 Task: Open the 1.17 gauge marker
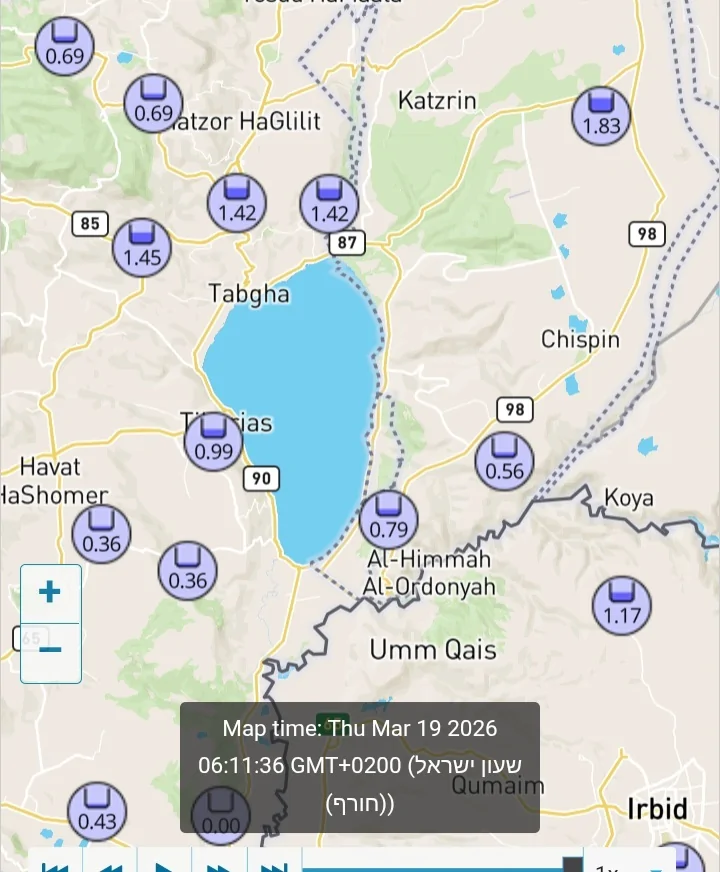pyautogui.click(x=621, y=605)
